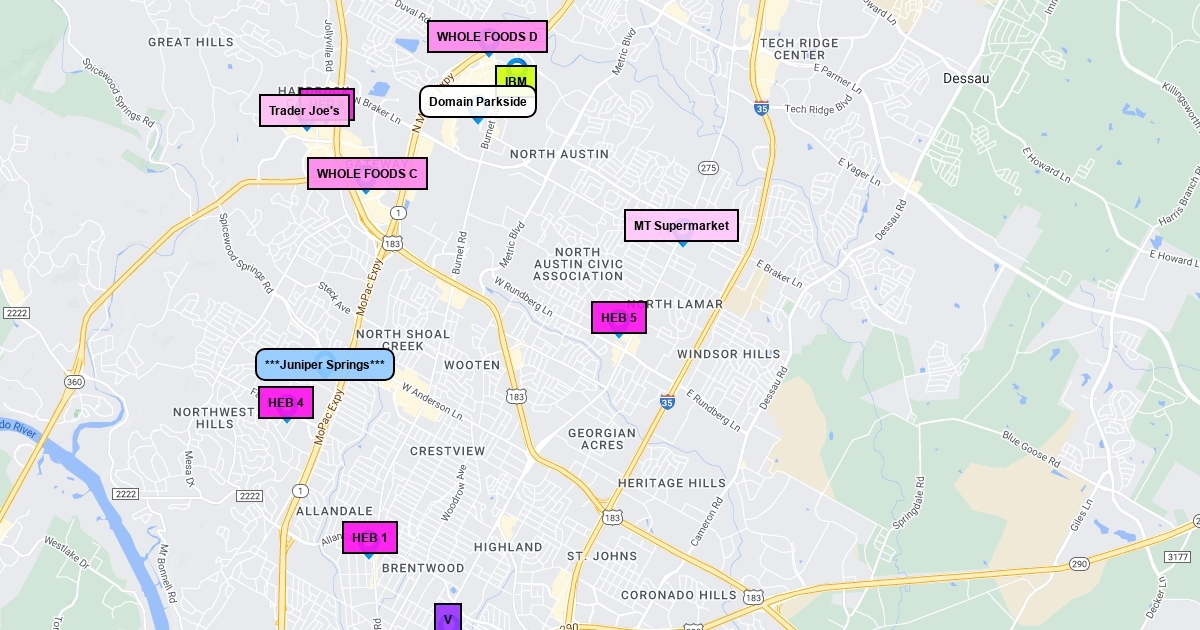The width and height of the screenshot is (1200, 630).
Task: Select the WHOLE FOODS D marker
Action: 487,37
